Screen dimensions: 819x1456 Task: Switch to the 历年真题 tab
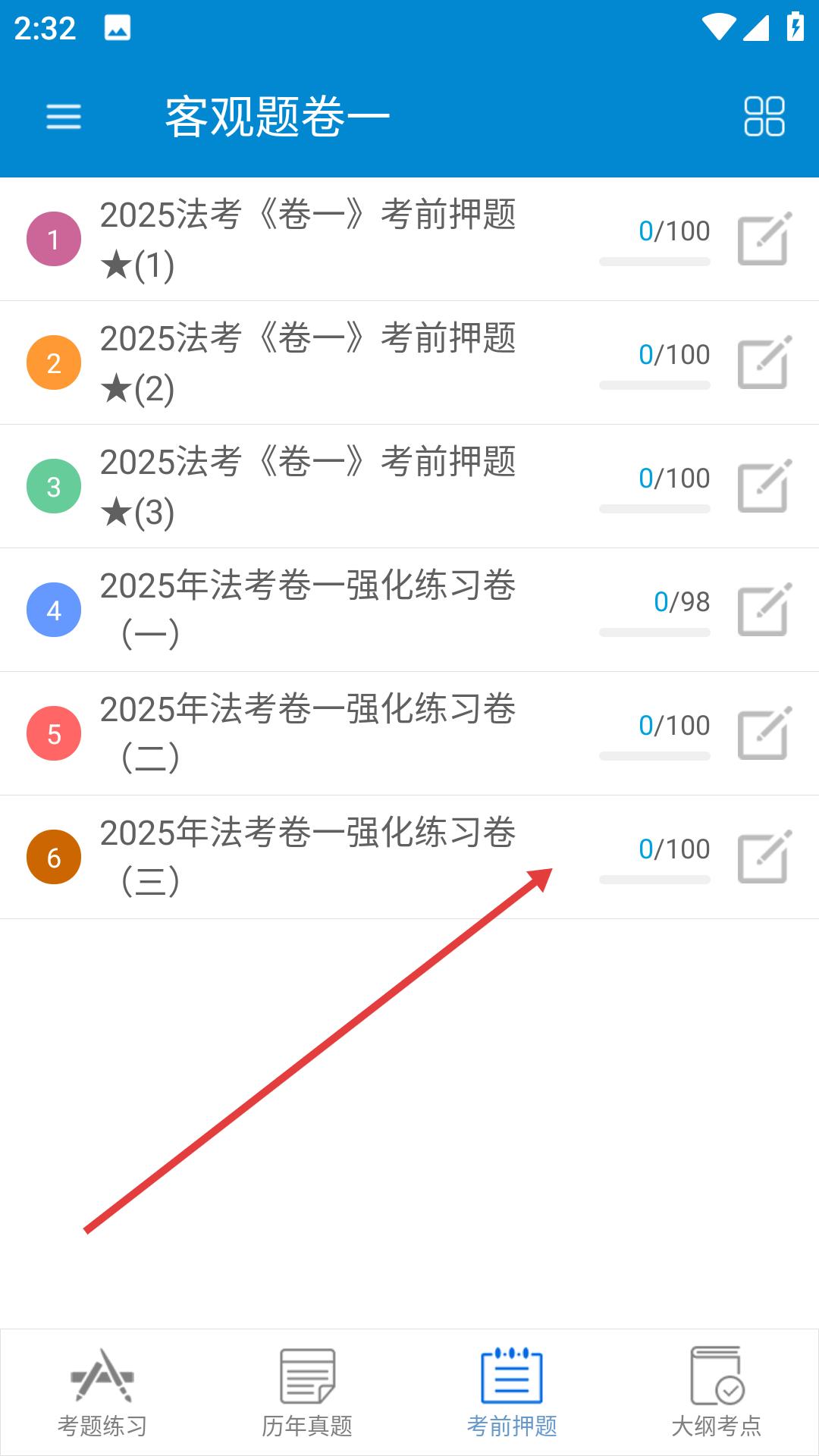pyautogui.click(x=307, y=1393)
